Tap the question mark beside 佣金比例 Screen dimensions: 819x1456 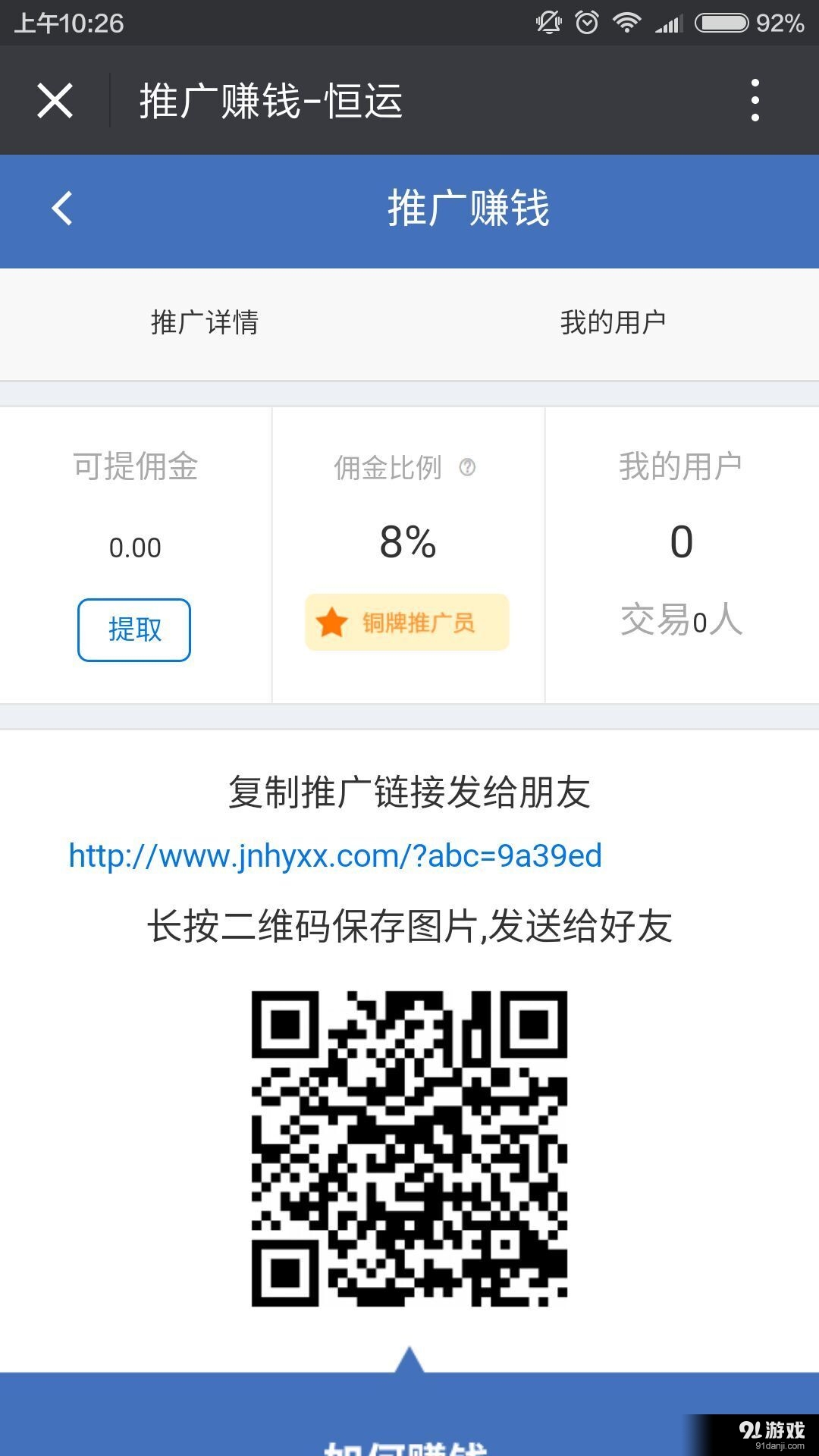(467, 469)
